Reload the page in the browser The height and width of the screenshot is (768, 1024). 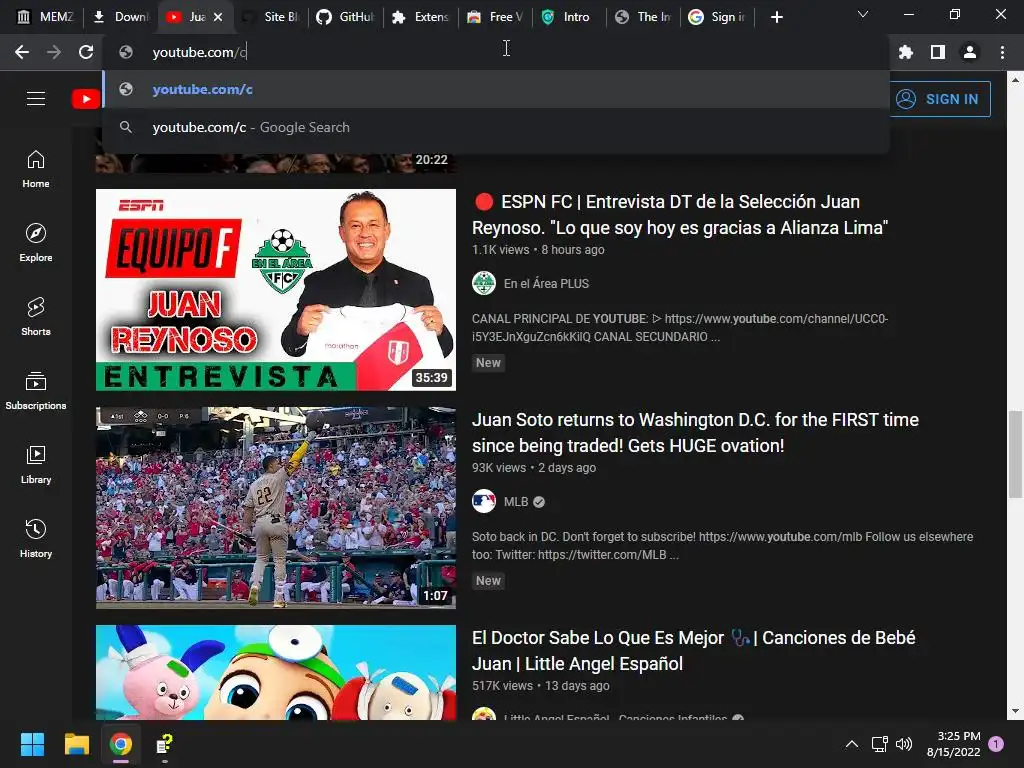(x=87, y=52)
